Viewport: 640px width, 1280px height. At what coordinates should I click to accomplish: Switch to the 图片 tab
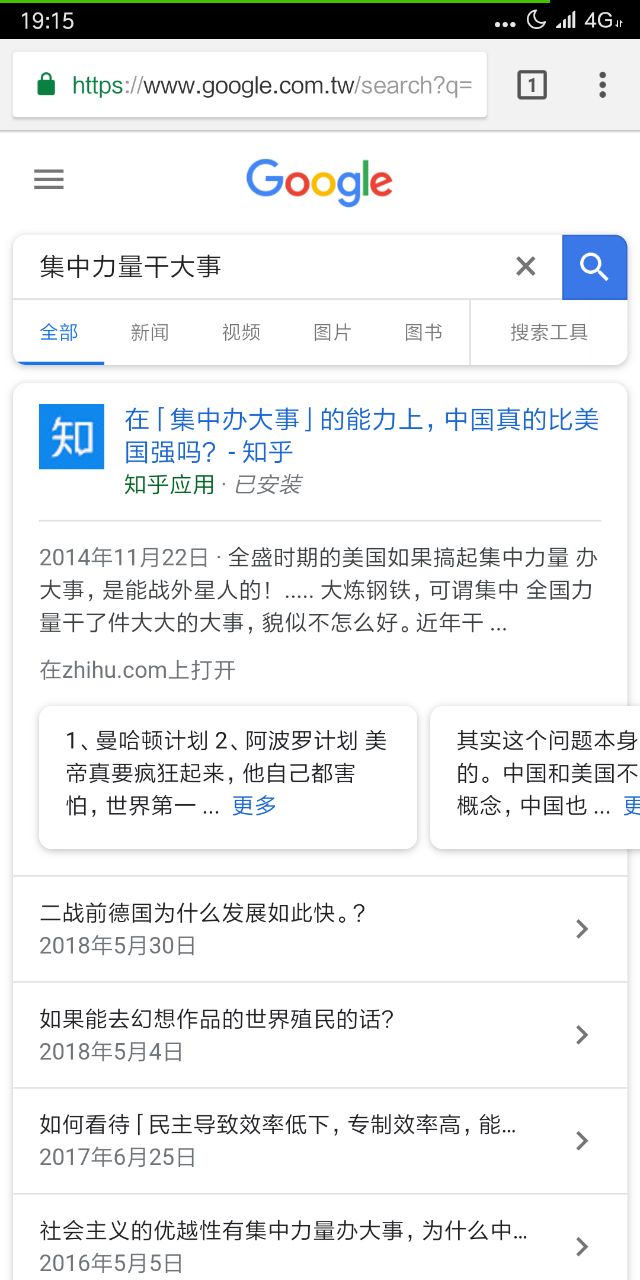point(332,332)
